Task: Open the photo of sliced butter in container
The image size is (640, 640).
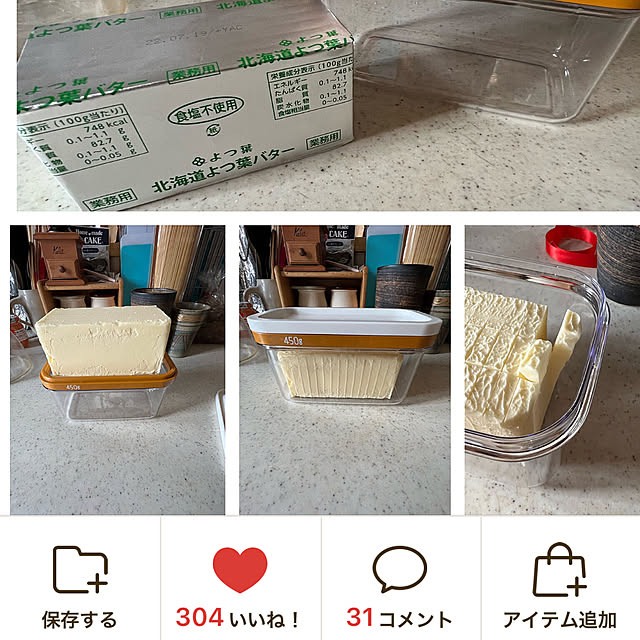Action: (552, 369)
